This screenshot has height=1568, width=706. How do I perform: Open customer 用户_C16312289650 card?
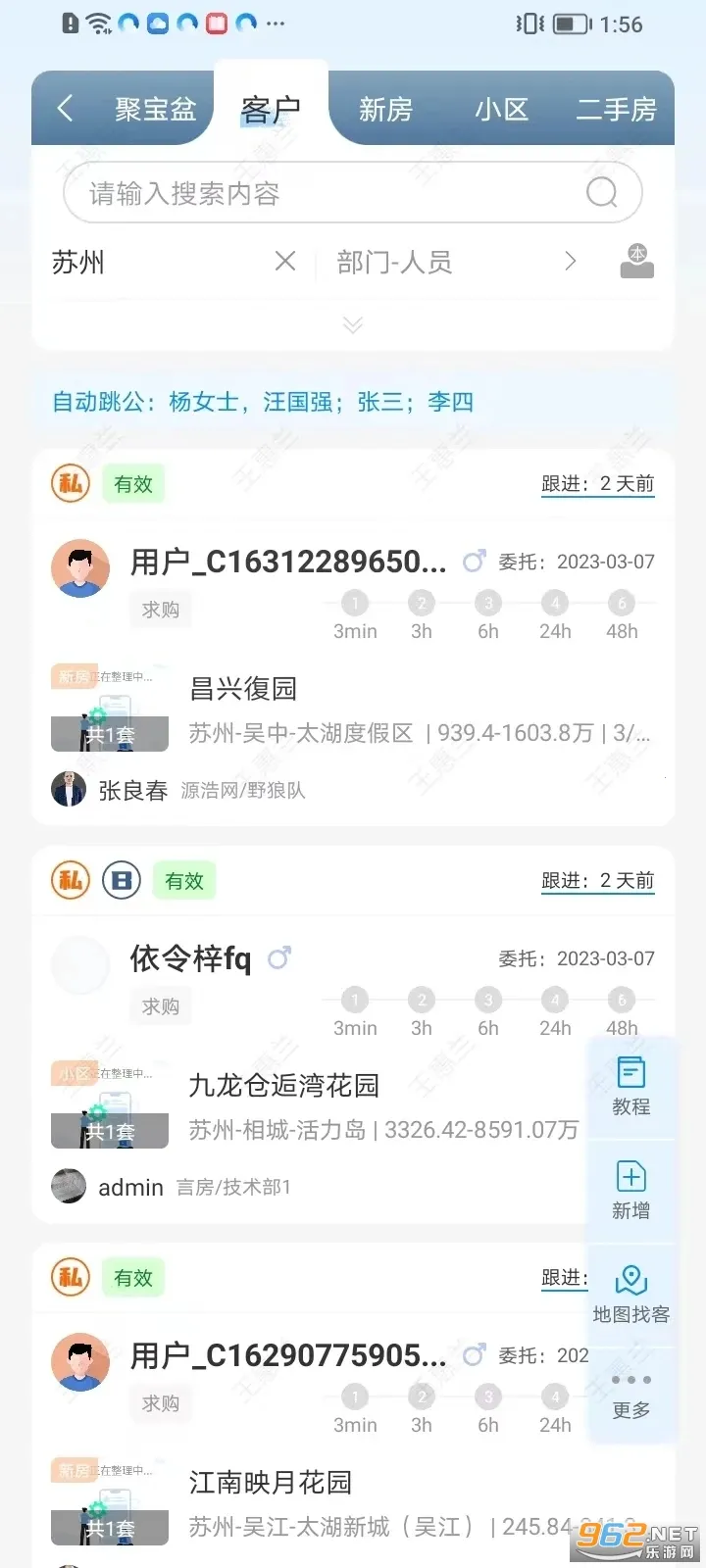pos(288,562)
